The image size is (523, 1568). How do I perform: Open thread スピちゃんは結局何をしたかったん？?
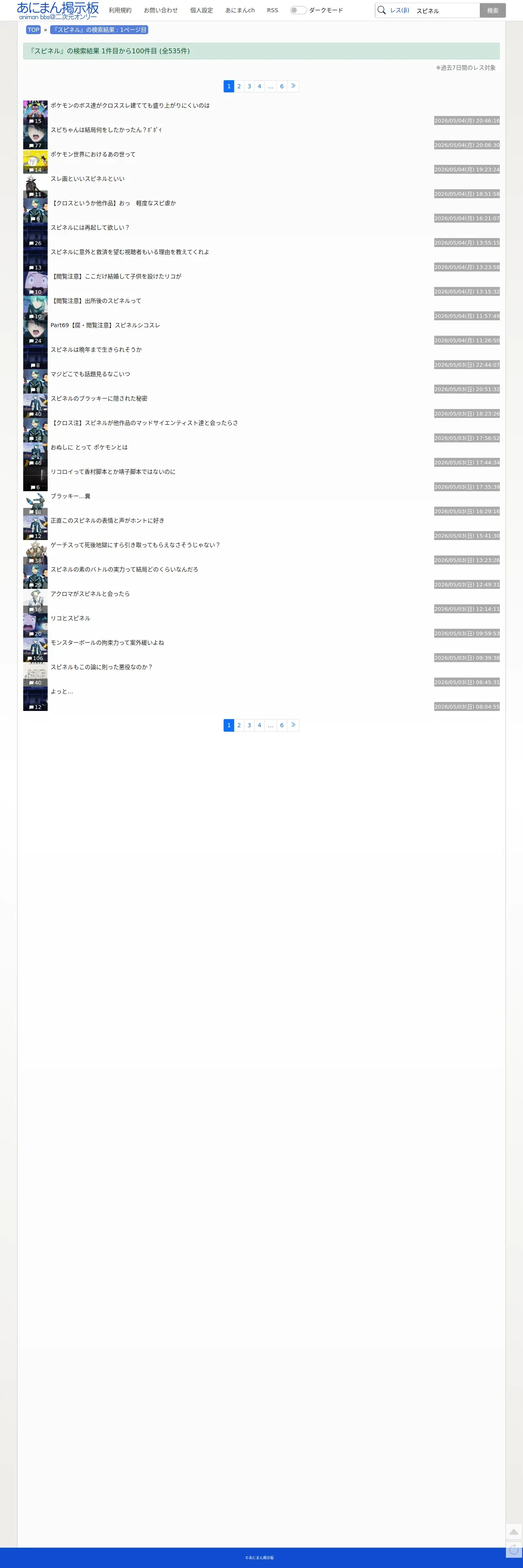[107, 130]
